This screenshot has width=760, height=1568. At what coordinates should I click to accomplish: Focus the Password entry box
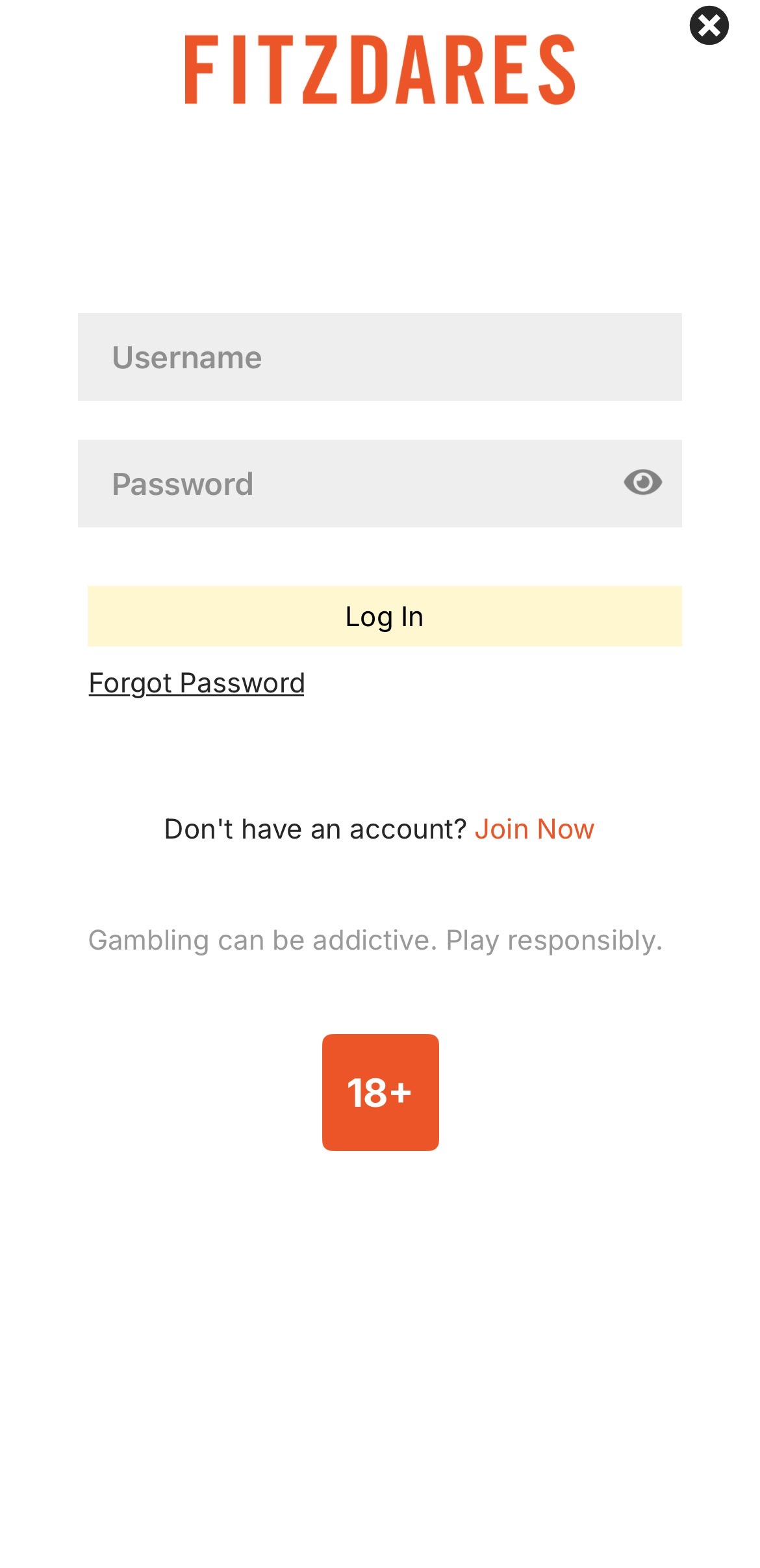click(325, 482)
